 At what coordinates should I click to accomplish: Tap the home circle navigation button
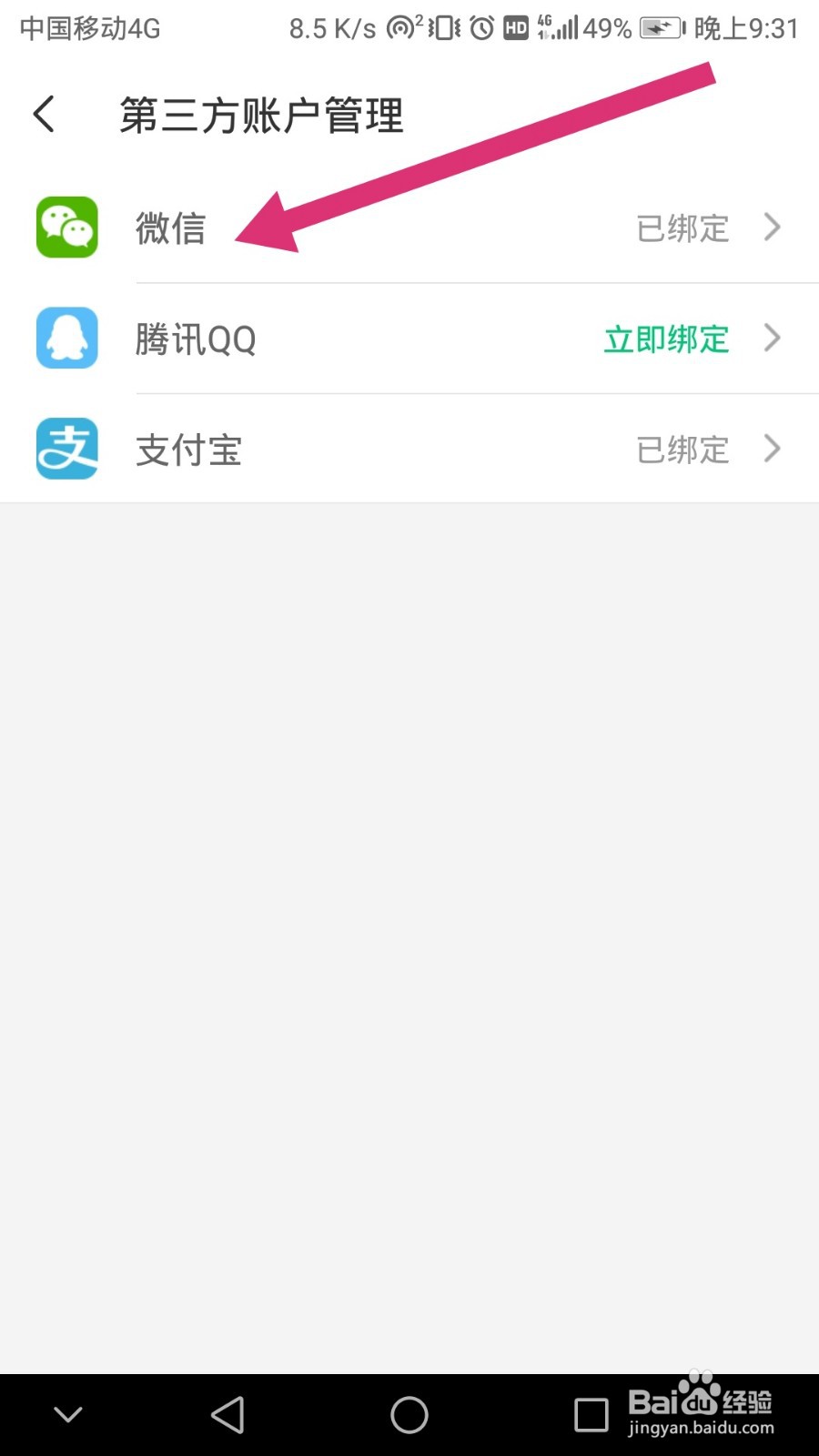(409, 1414)
